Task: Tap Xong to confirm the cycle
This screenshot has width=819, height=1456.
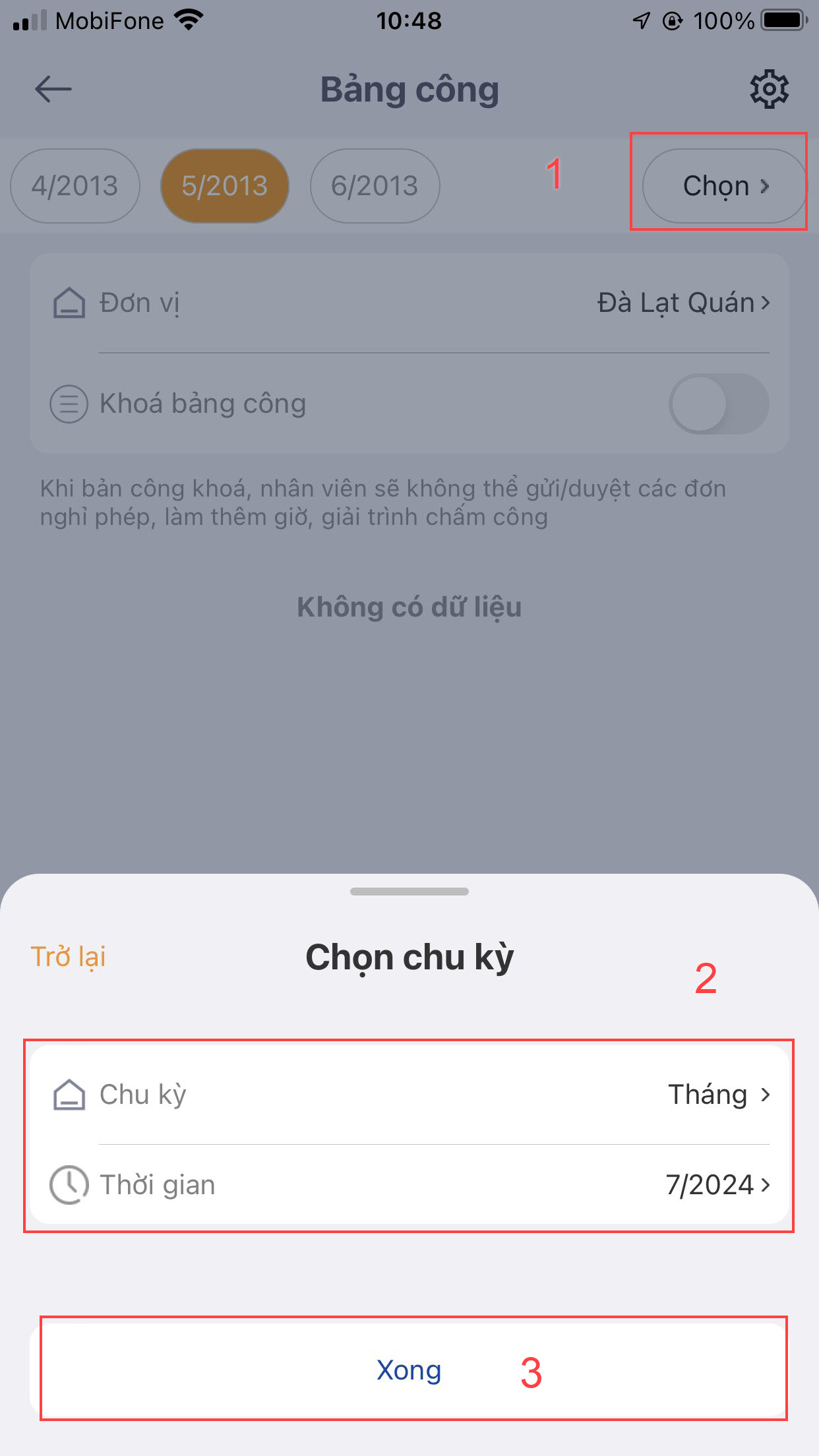Action: [x=409, y=1370]
